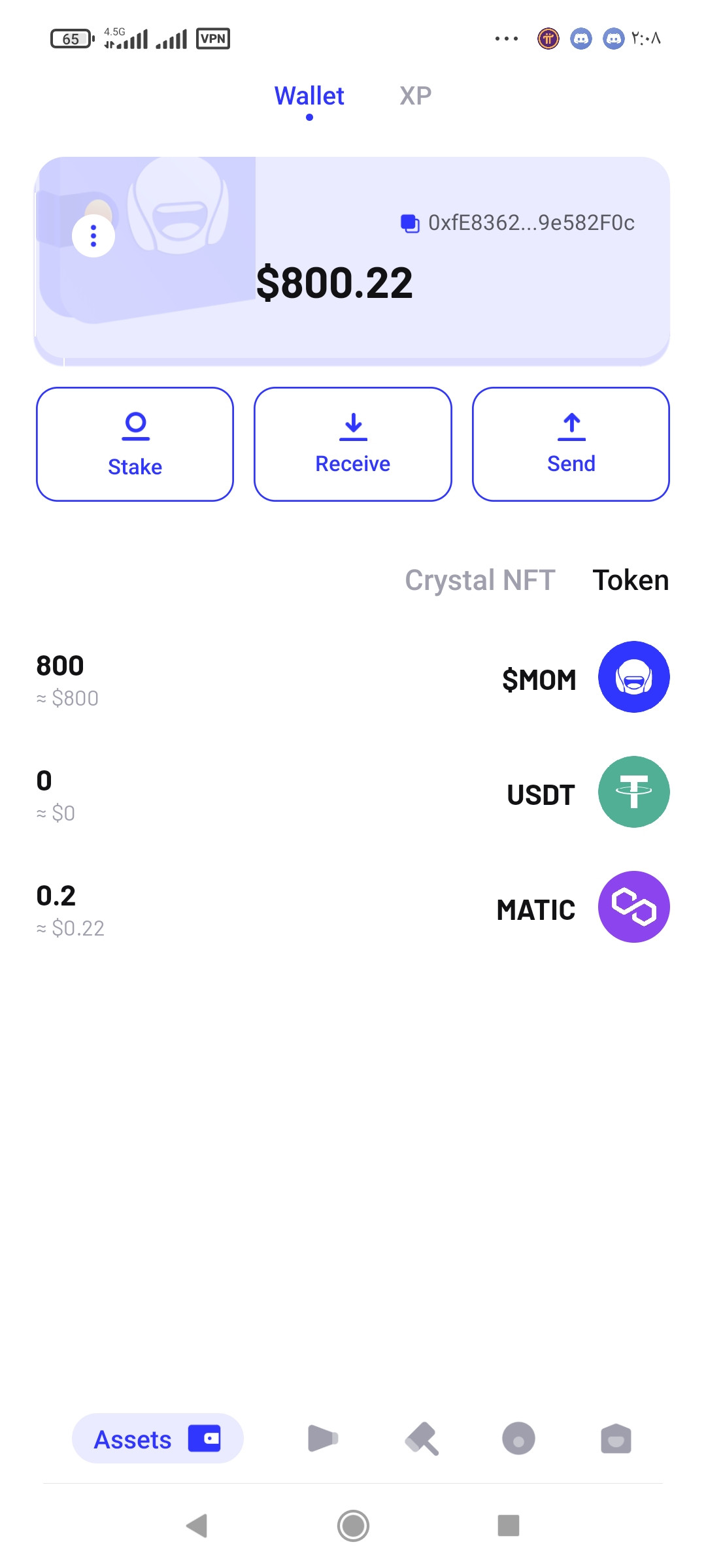
Task: Open the megaphone tab in bottom navigation
Action: click(x=323, y=1439)
